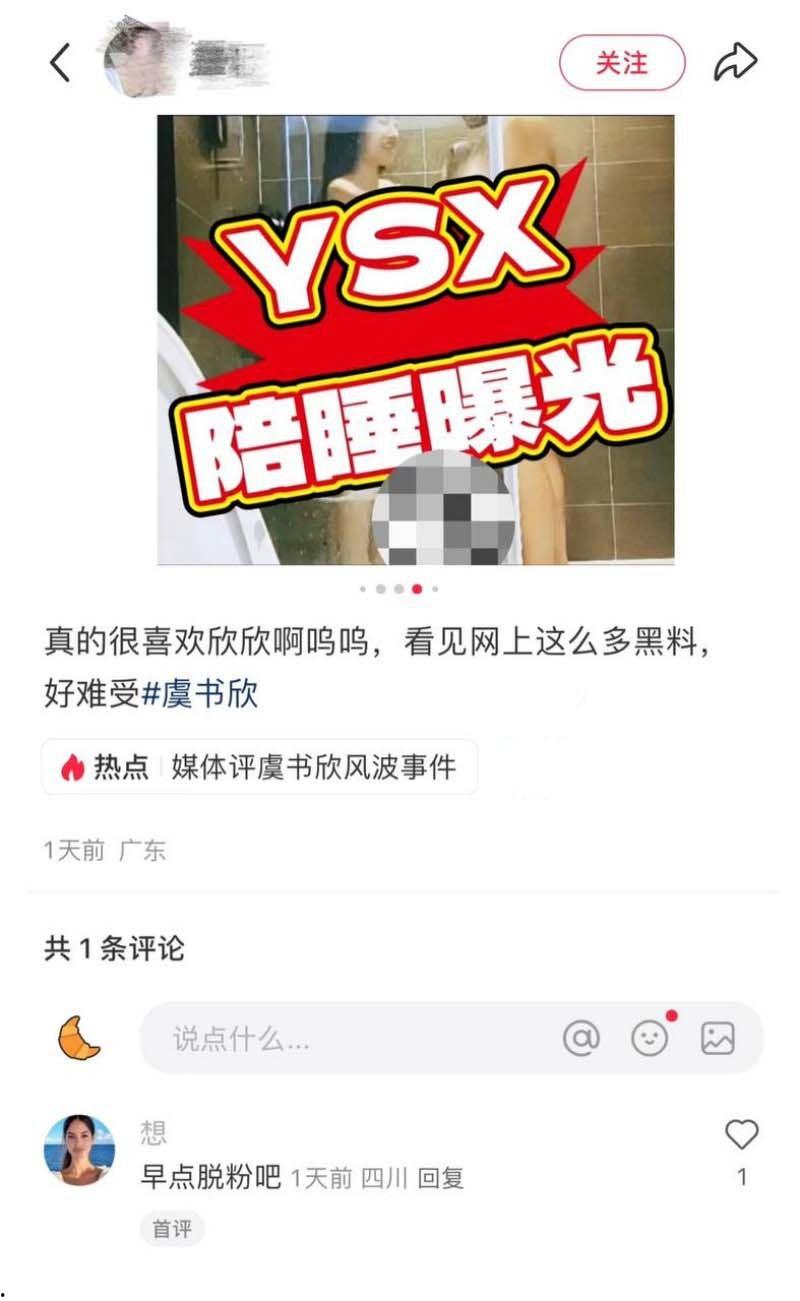
Task: Toggle follow on the poster with 关注 button
Action: (621, 62)
